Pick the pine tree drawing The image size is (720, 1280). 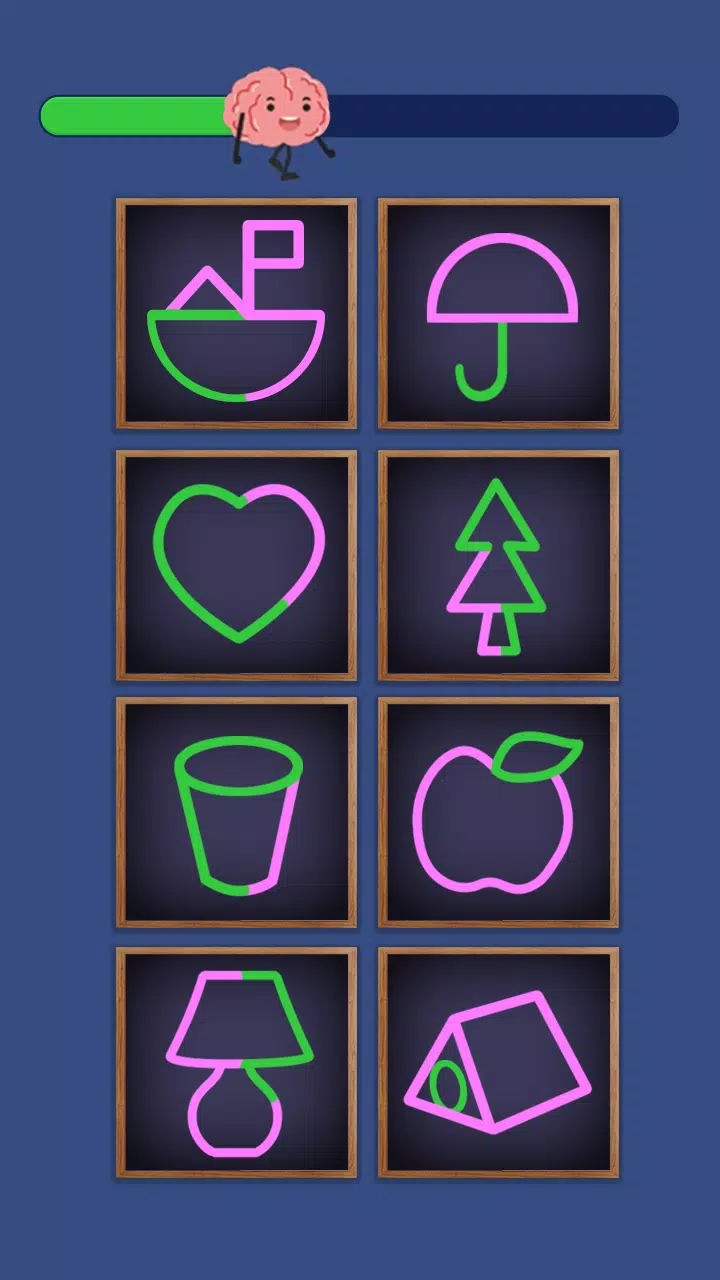coord(498,565)
